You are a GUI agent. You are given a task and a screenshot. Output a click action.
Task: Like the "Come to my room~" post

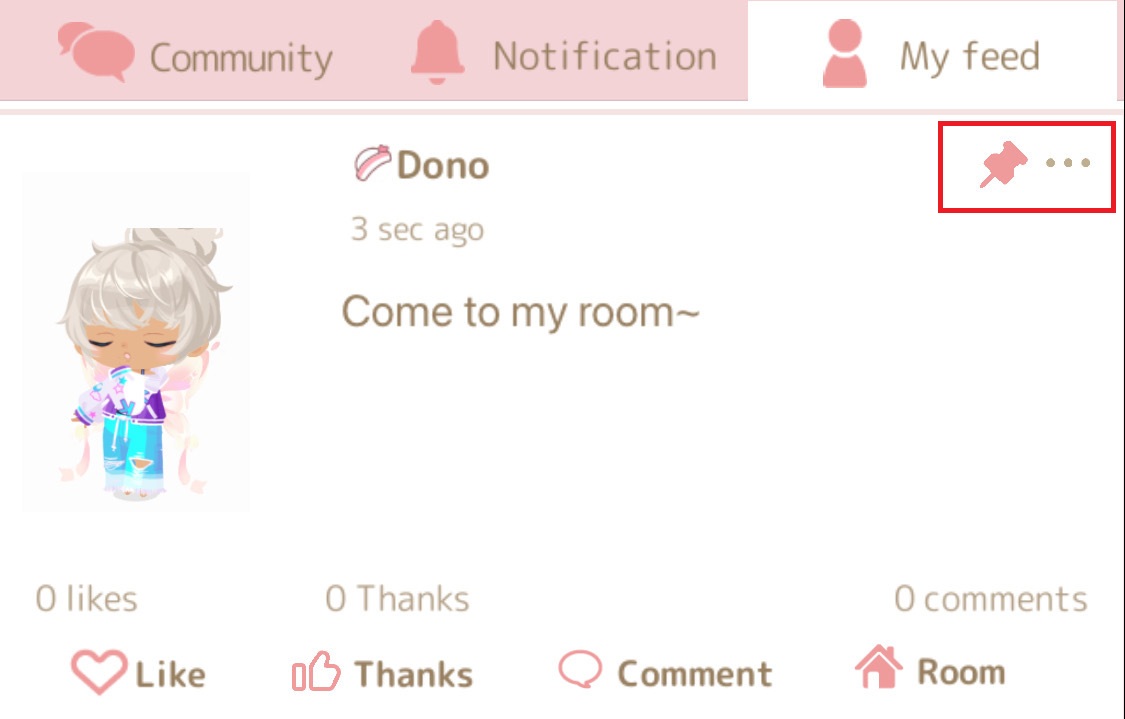(138, 673)
